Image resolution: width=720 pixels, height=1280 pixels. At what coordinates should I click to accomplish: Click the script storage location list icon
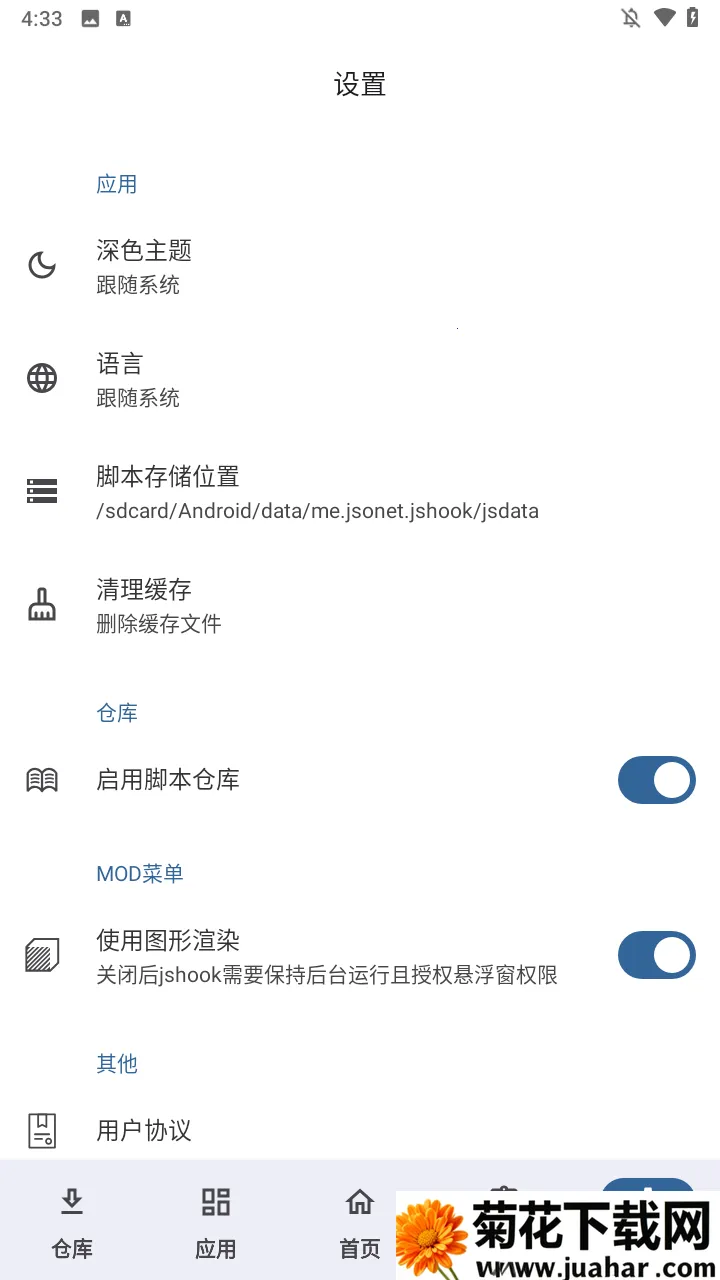42,491
